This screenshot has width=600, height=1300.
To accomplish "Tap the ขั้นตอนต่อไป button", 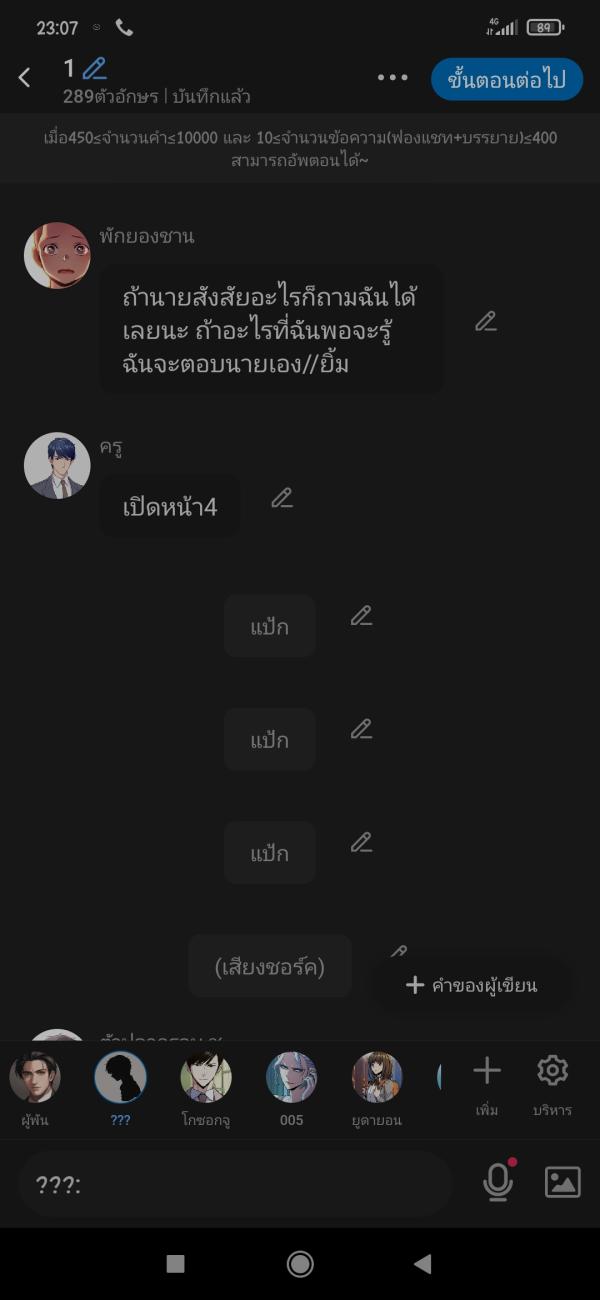I will coord(506,80).
